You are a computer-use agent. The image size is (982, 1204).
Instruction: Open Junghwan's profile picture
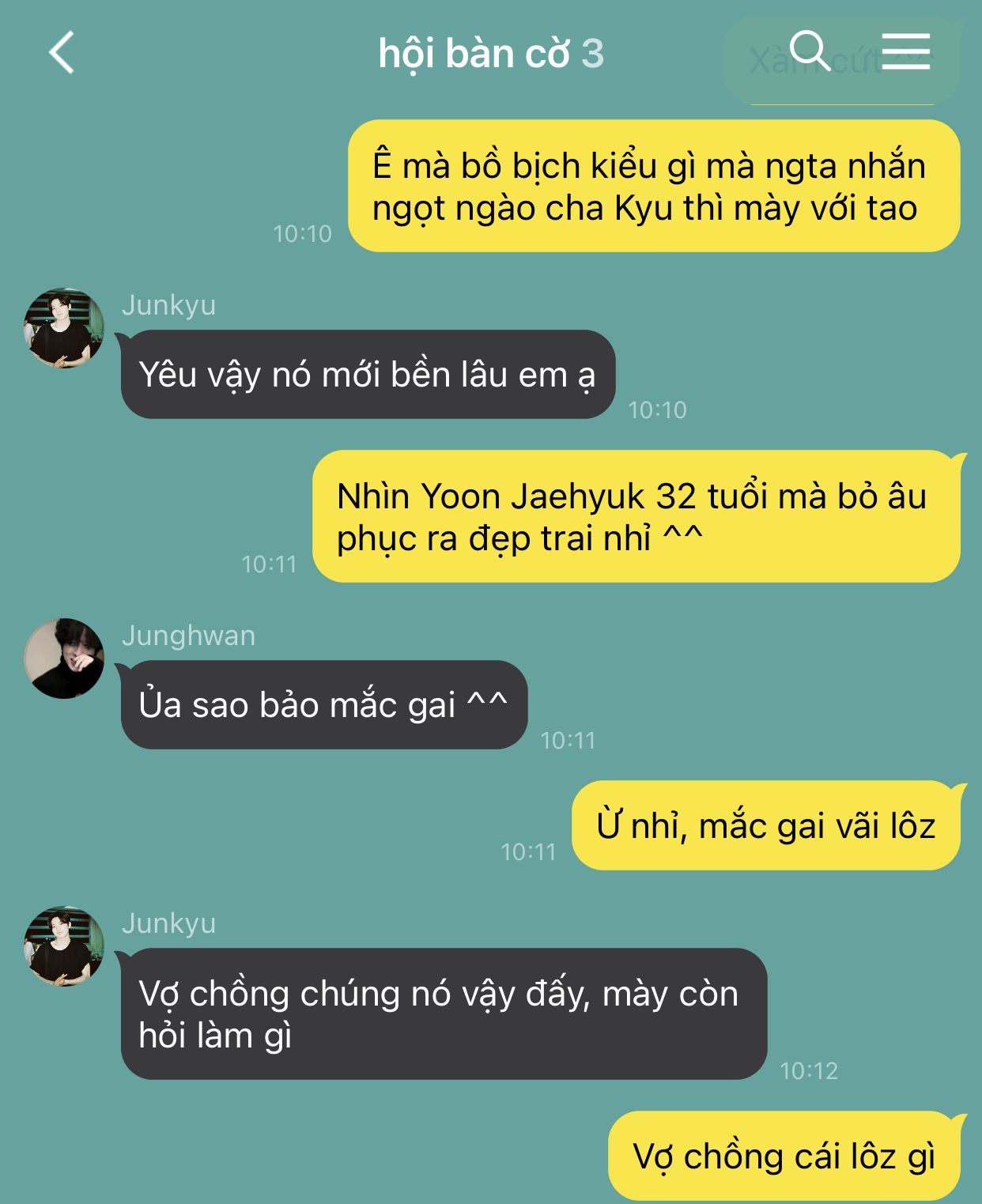coord(64,659)
